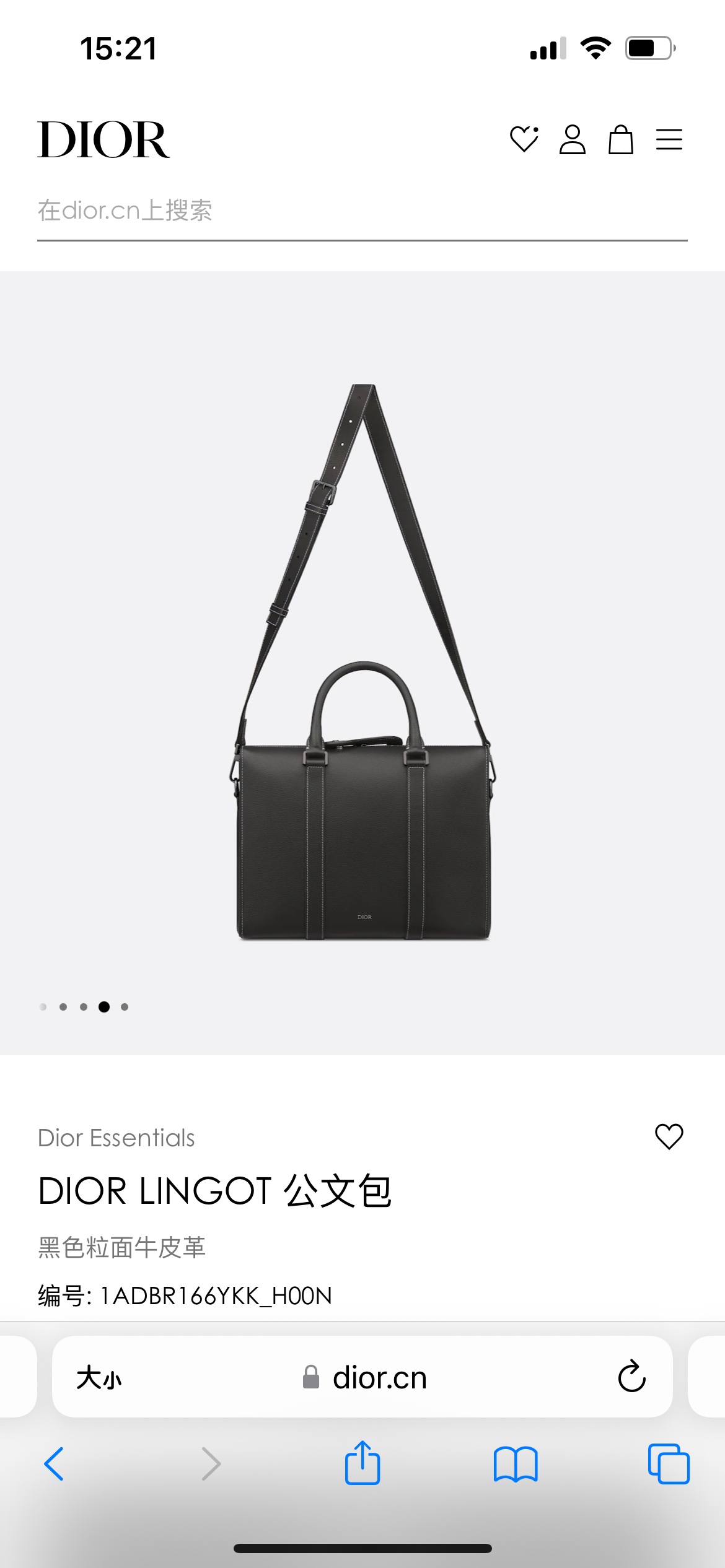Go back to the previous page
Viewport: 725px width, 1568px height.
[x=54, y=1464]
